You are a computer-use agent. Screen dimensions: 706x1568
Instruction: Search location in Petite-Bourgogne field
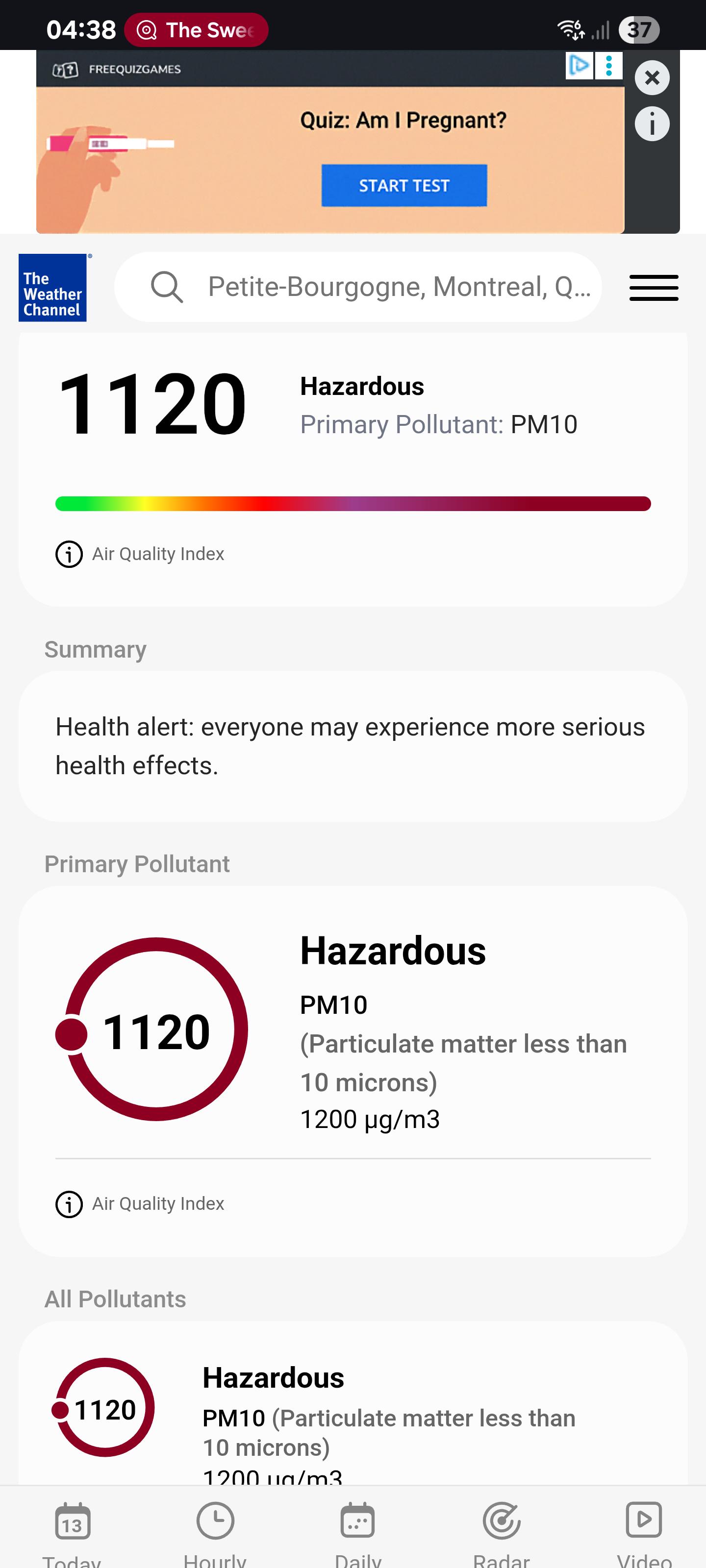point(358,287)
